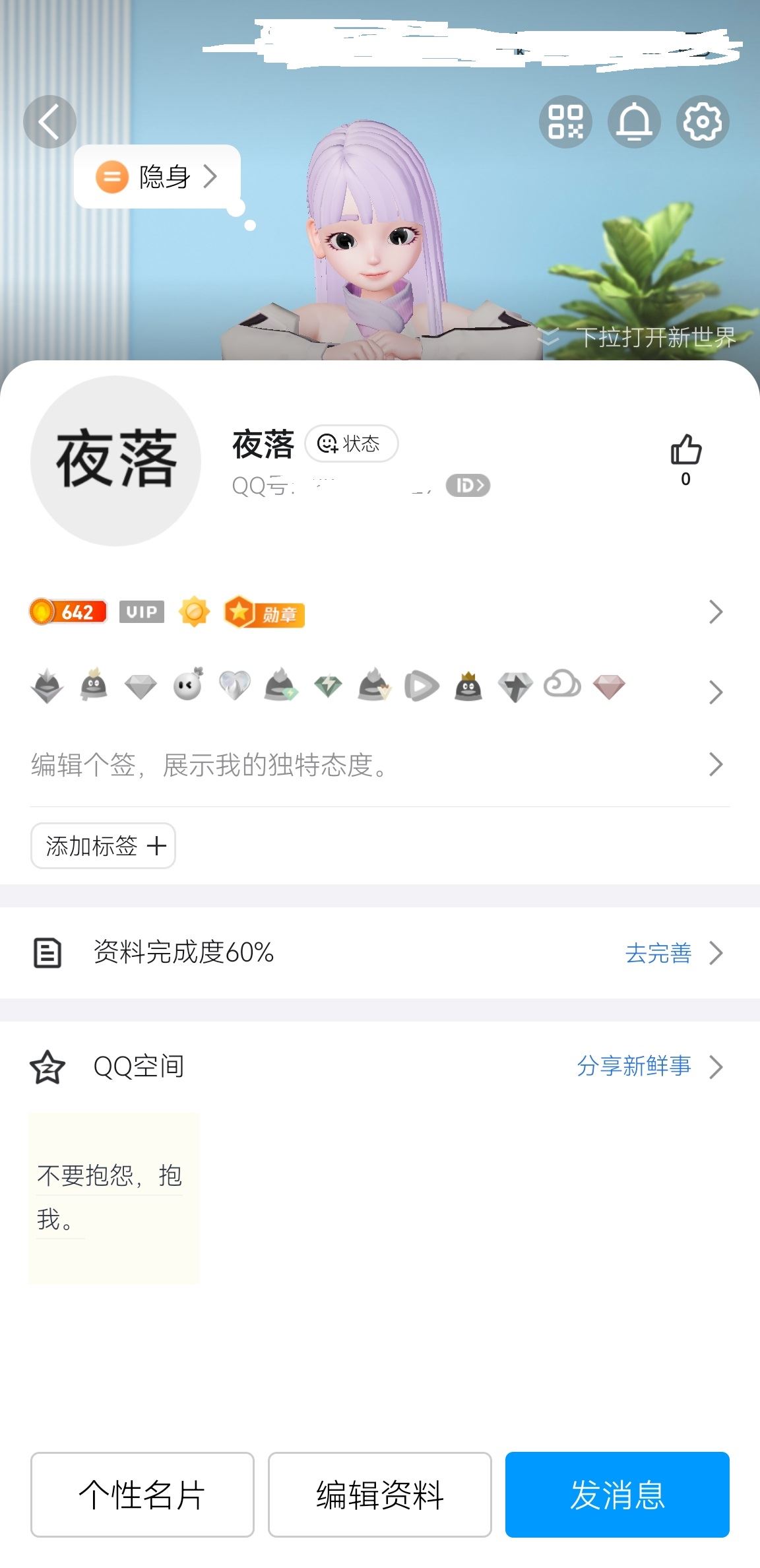Expand the row of privilege icons

[716, 692]
